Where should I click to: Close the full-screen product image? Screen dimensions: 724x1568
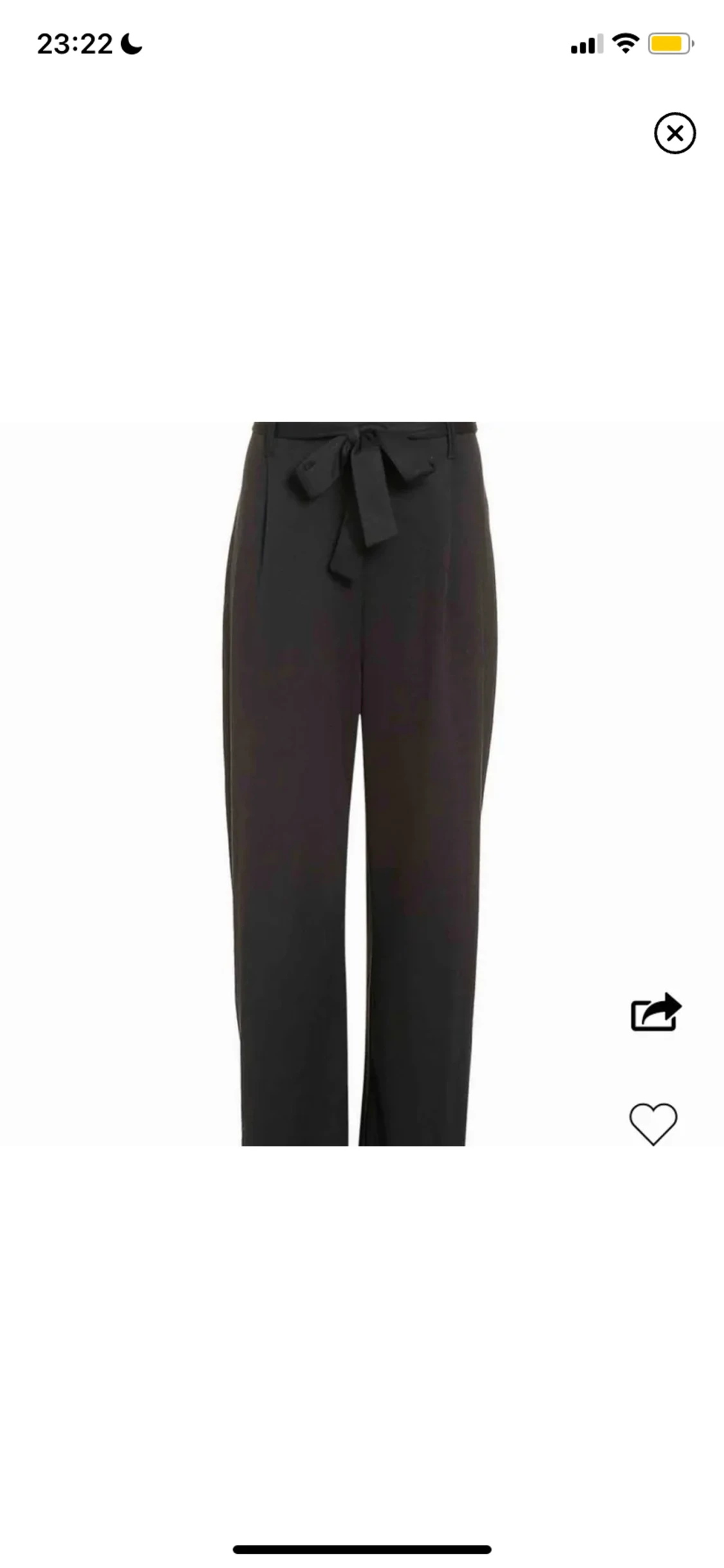point(674,133)
